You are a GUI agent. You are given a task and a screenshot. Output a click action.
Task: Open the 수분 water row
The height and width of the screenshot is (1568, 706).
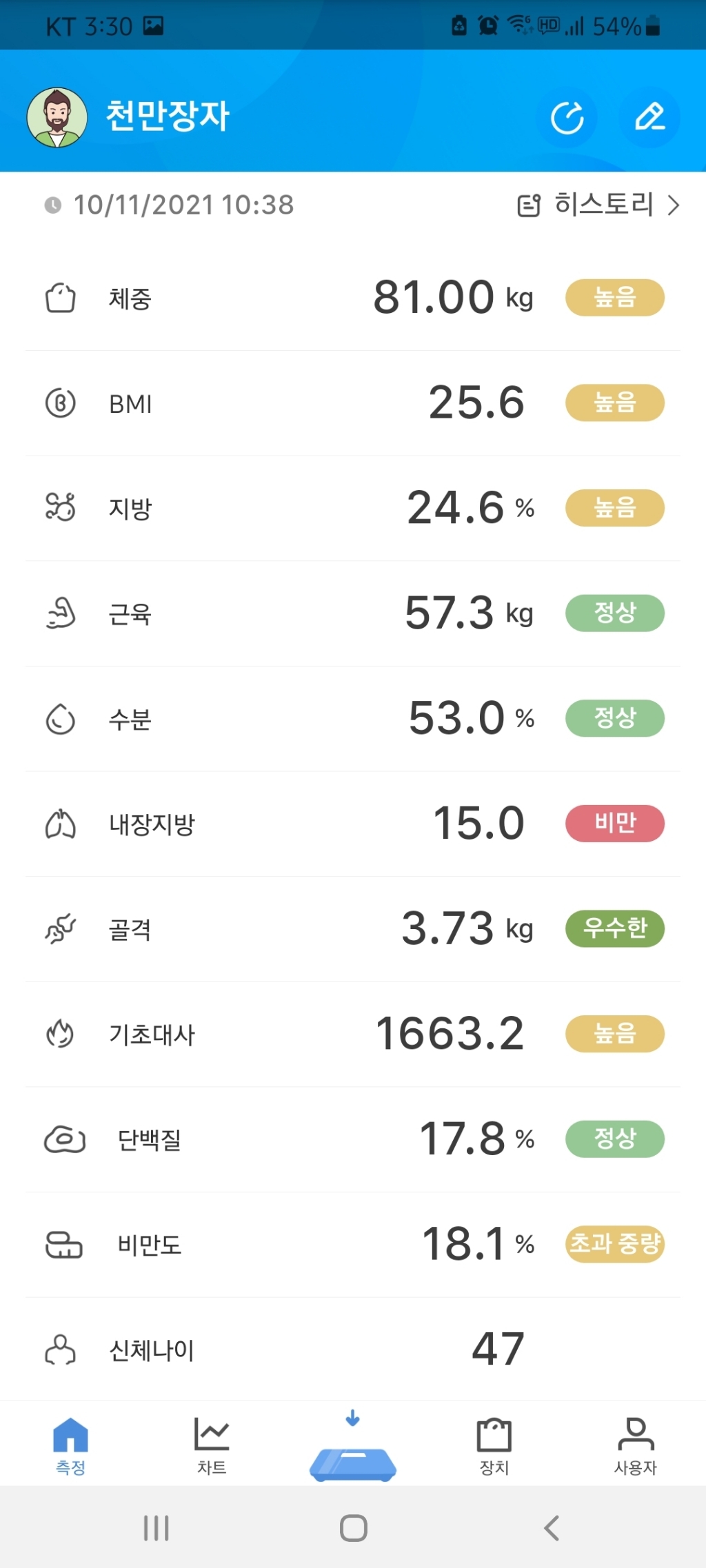tap(353, 719)
